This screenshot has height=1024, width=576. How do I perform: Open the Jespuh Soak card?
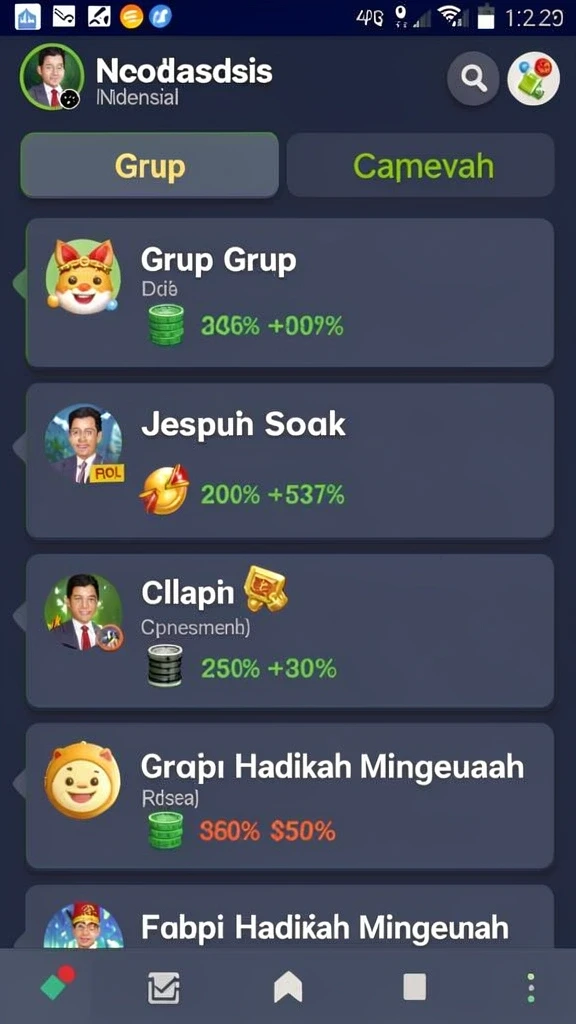click(x=290, y=460)
